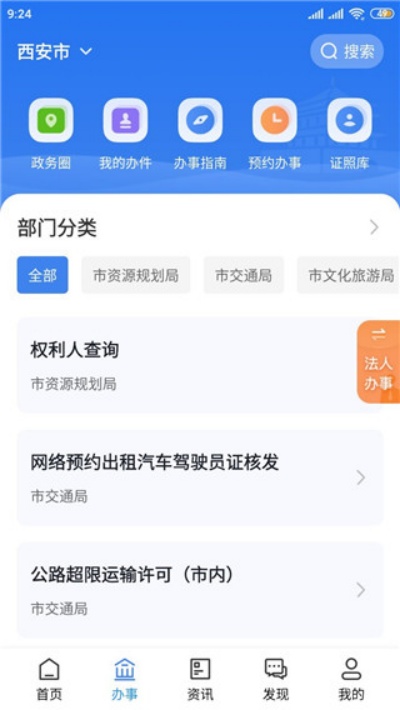
Task: Open 网络预约出租汽车驾驶员证核发 service
Action: tap(200, 478)
